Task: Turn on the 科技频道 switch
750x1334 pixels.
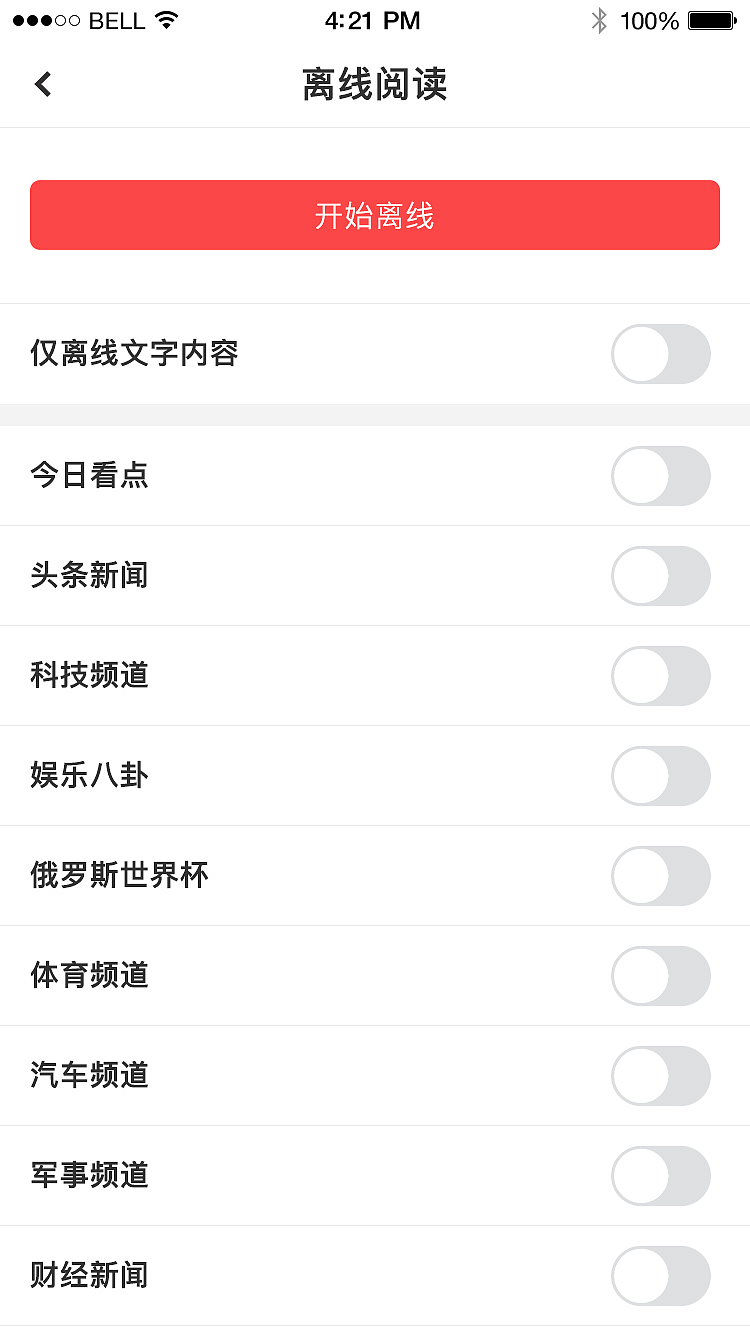Action: 661,676
